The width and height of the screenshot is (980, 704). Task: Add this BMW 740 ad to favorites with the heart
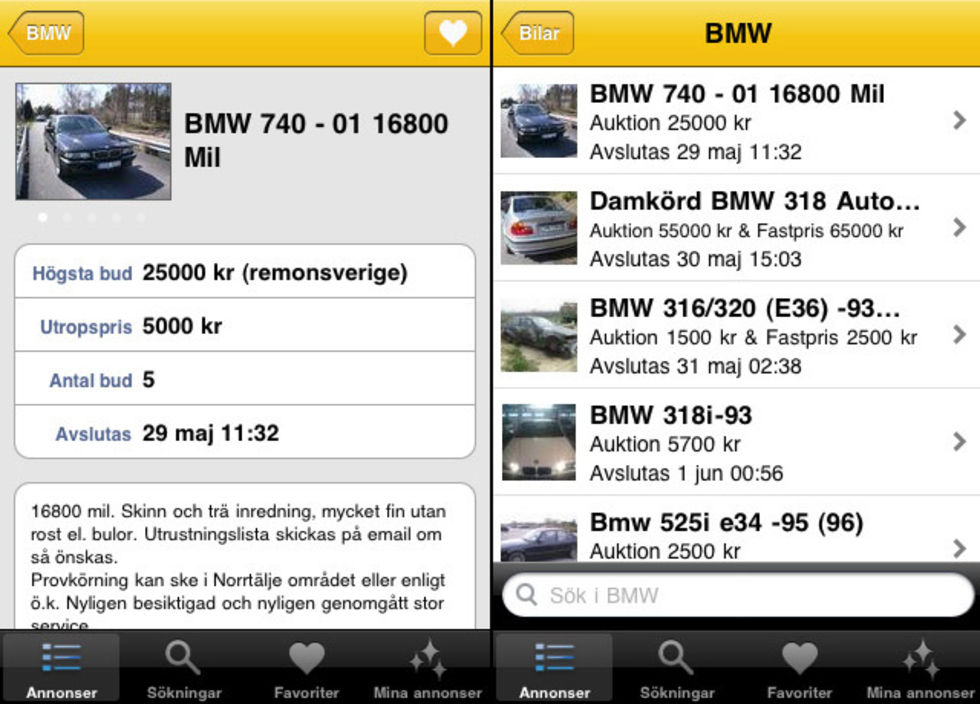pos(453,33)
